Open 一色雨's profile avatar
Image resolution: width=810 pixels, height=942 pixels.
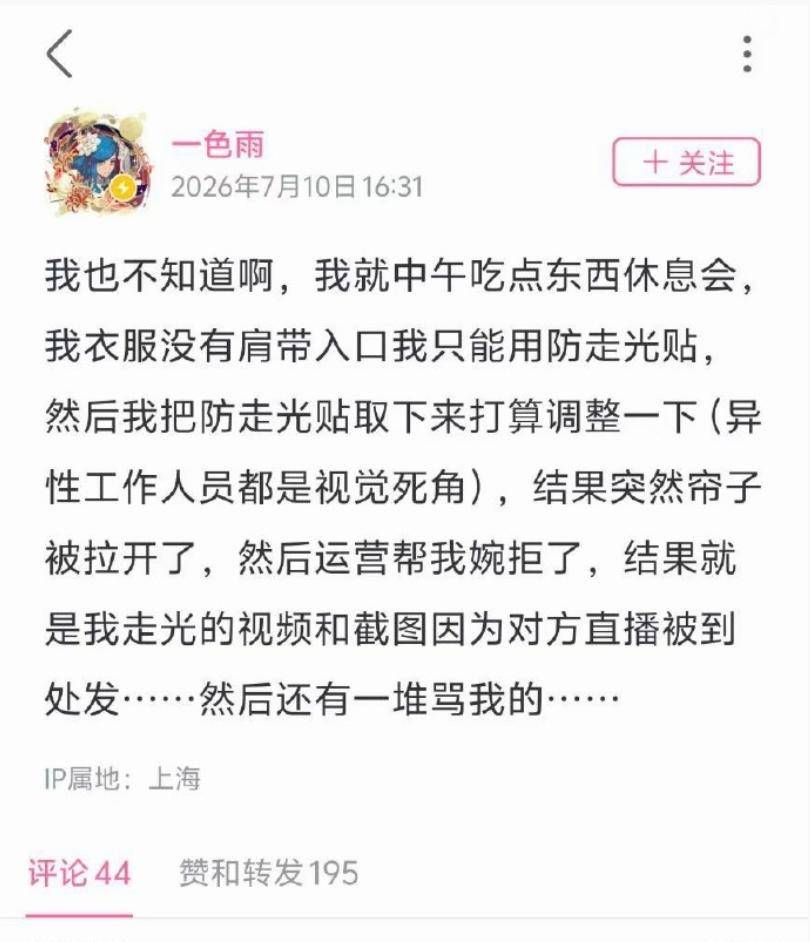click(x=96, y=163)
